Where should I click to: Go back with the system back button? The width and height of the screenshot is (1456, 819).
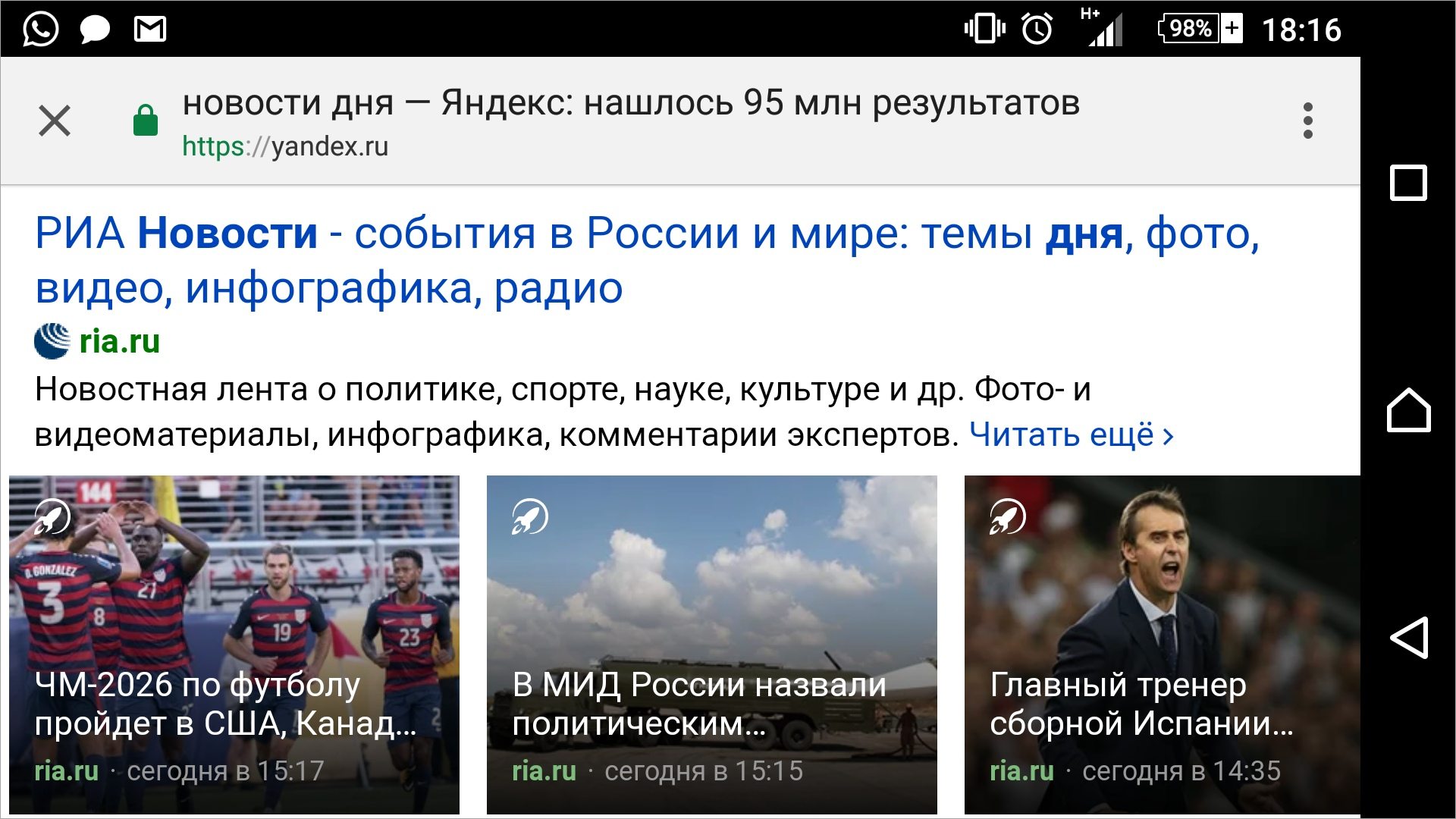pos(1408,637)
